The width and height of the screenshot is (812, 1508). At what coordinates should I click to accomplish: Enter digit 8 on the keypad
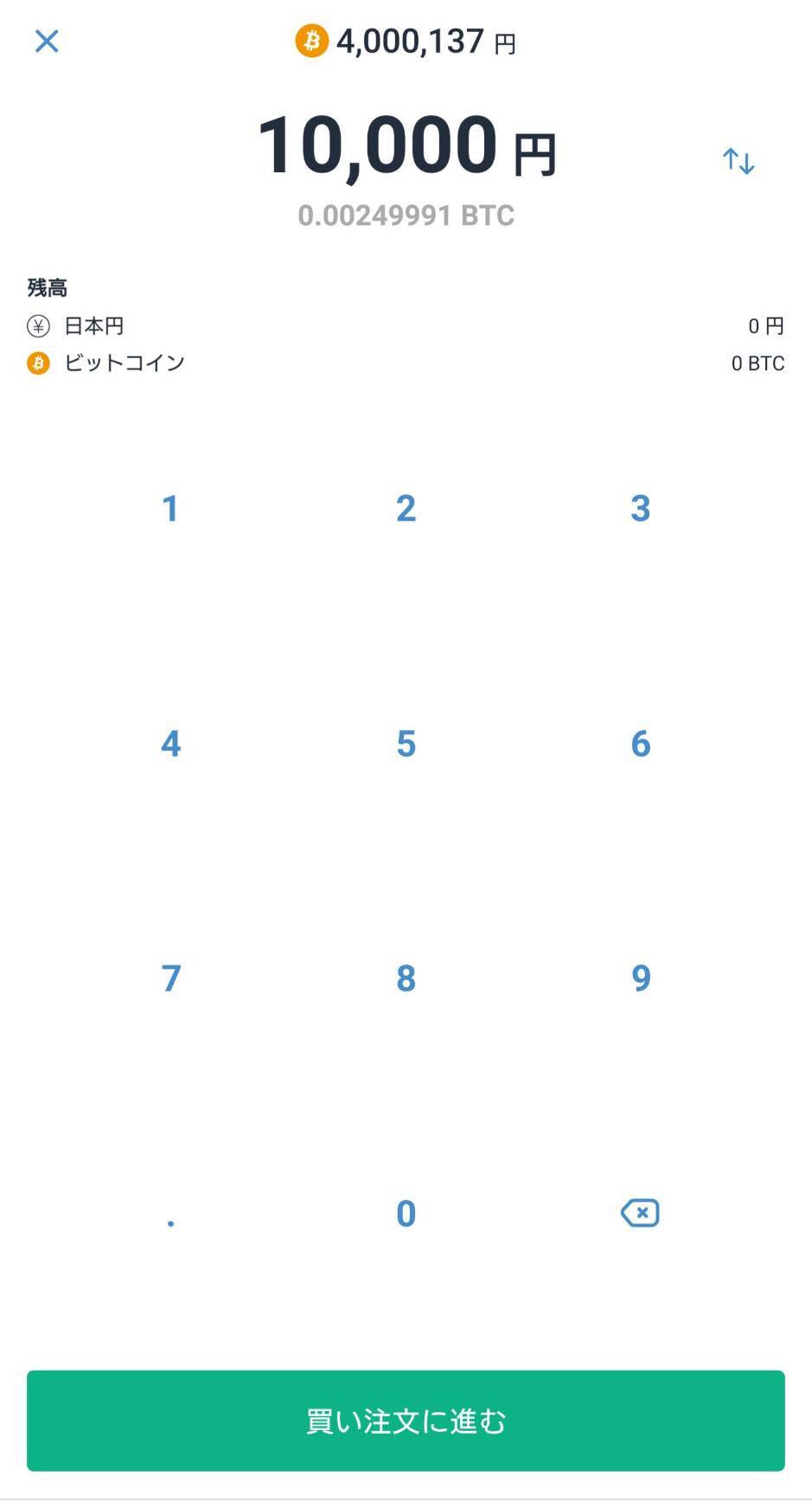pyautogui.click(x=406, y=979)
